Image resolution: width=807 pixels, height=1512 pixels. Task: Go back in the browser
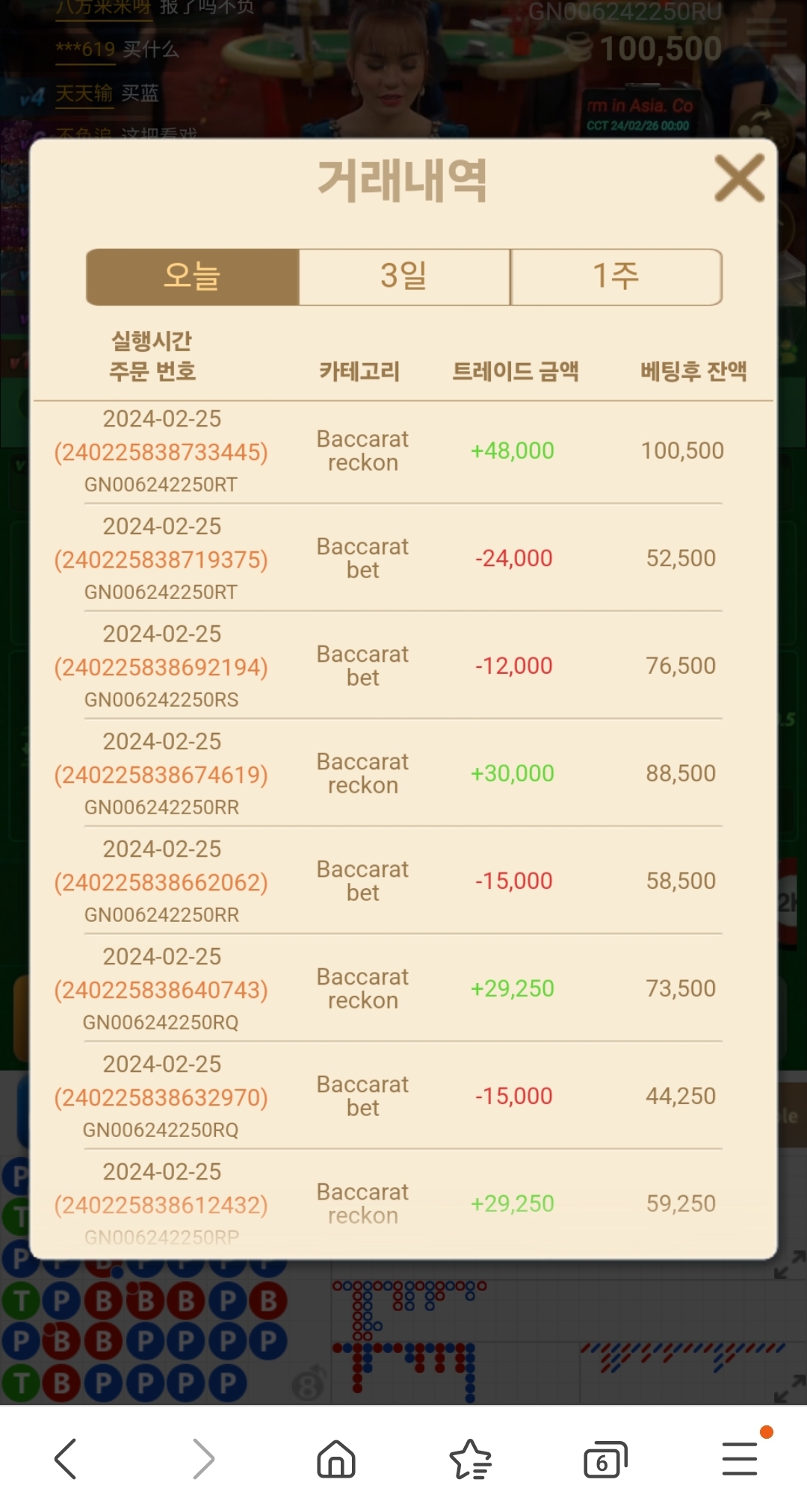[66, 1458]
